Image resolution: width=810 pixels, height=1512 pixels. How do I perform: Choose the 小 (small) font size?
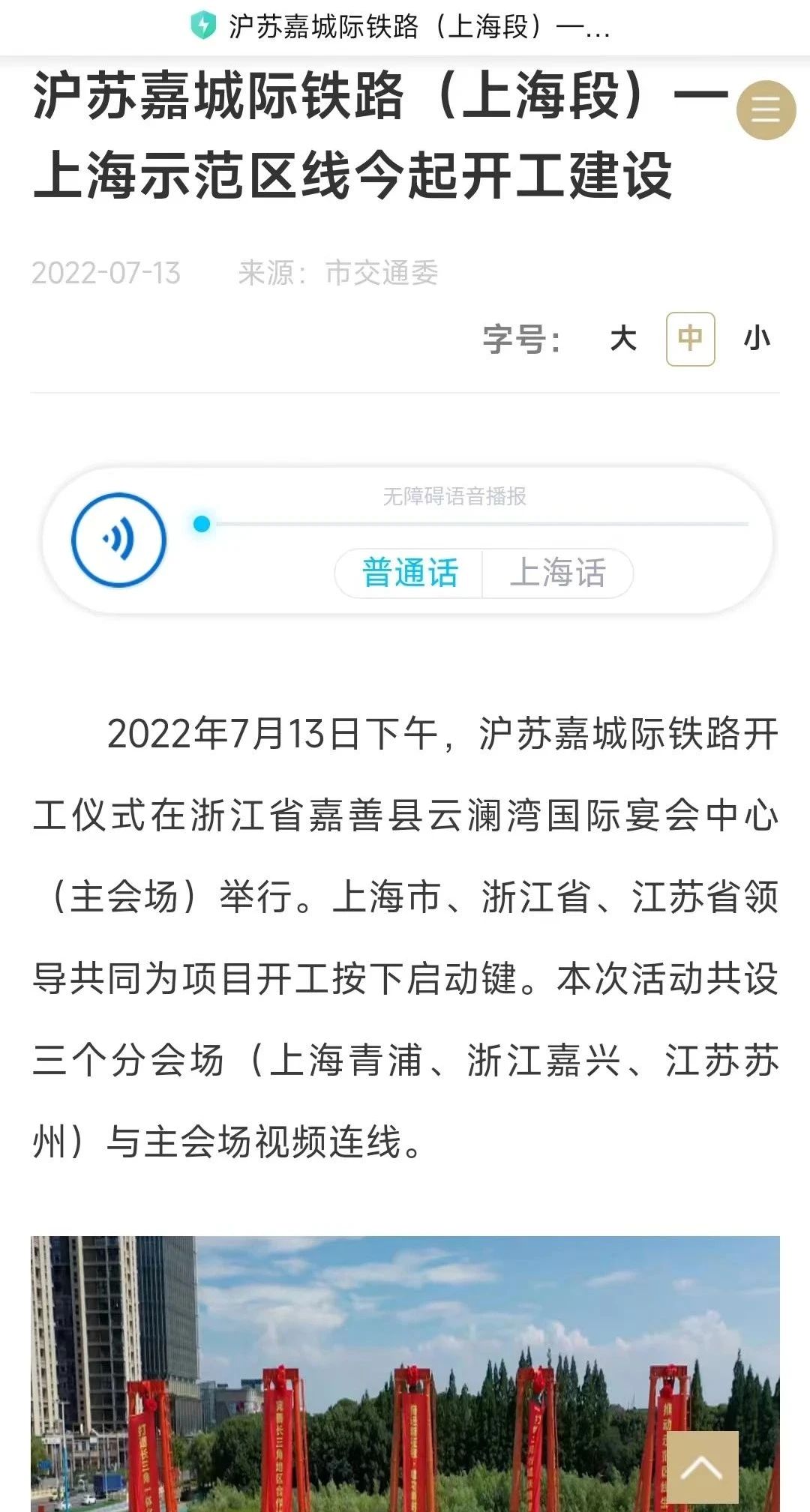757,339
